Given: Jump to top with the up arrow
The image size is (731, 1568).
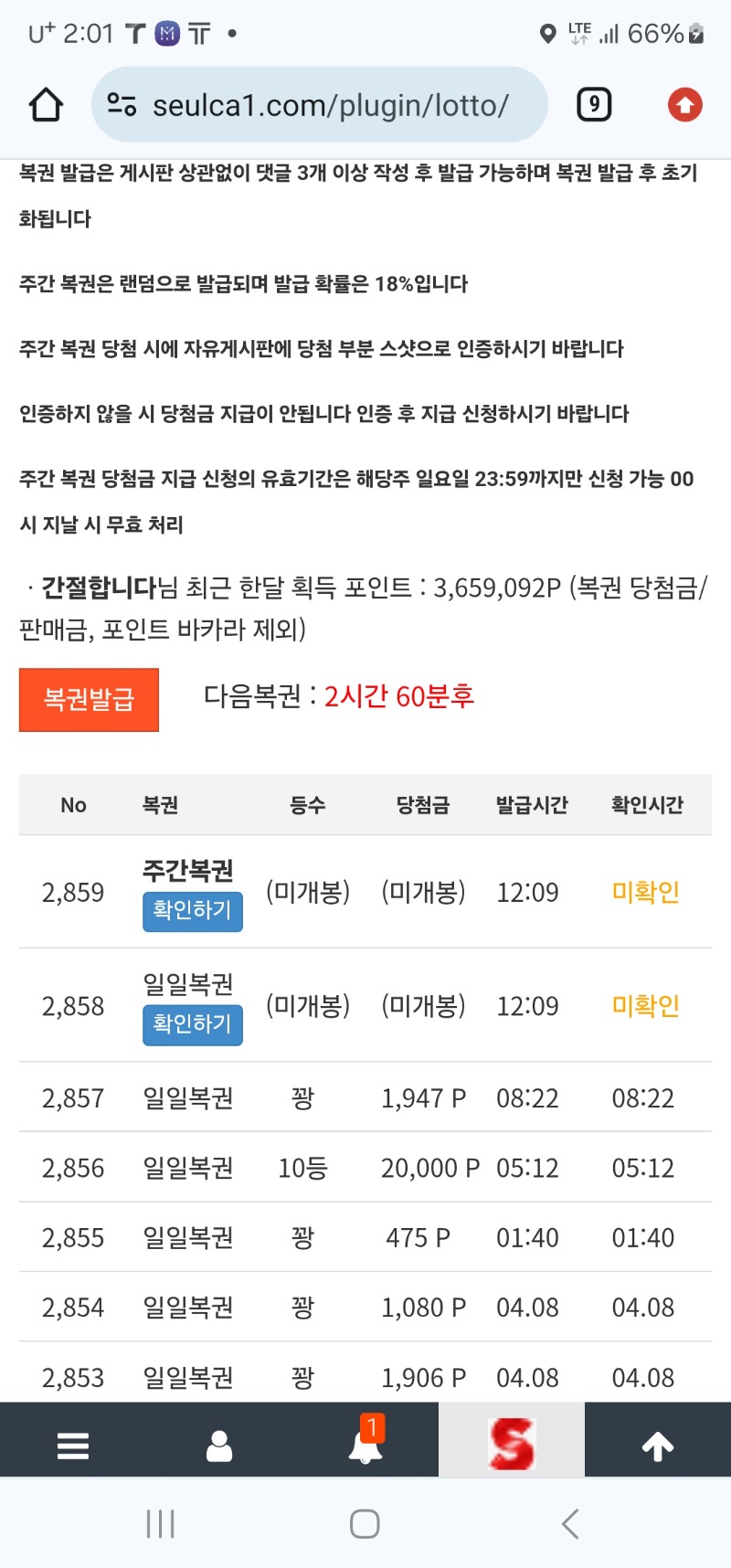Looking at the screenshot, I should 658,1446.
